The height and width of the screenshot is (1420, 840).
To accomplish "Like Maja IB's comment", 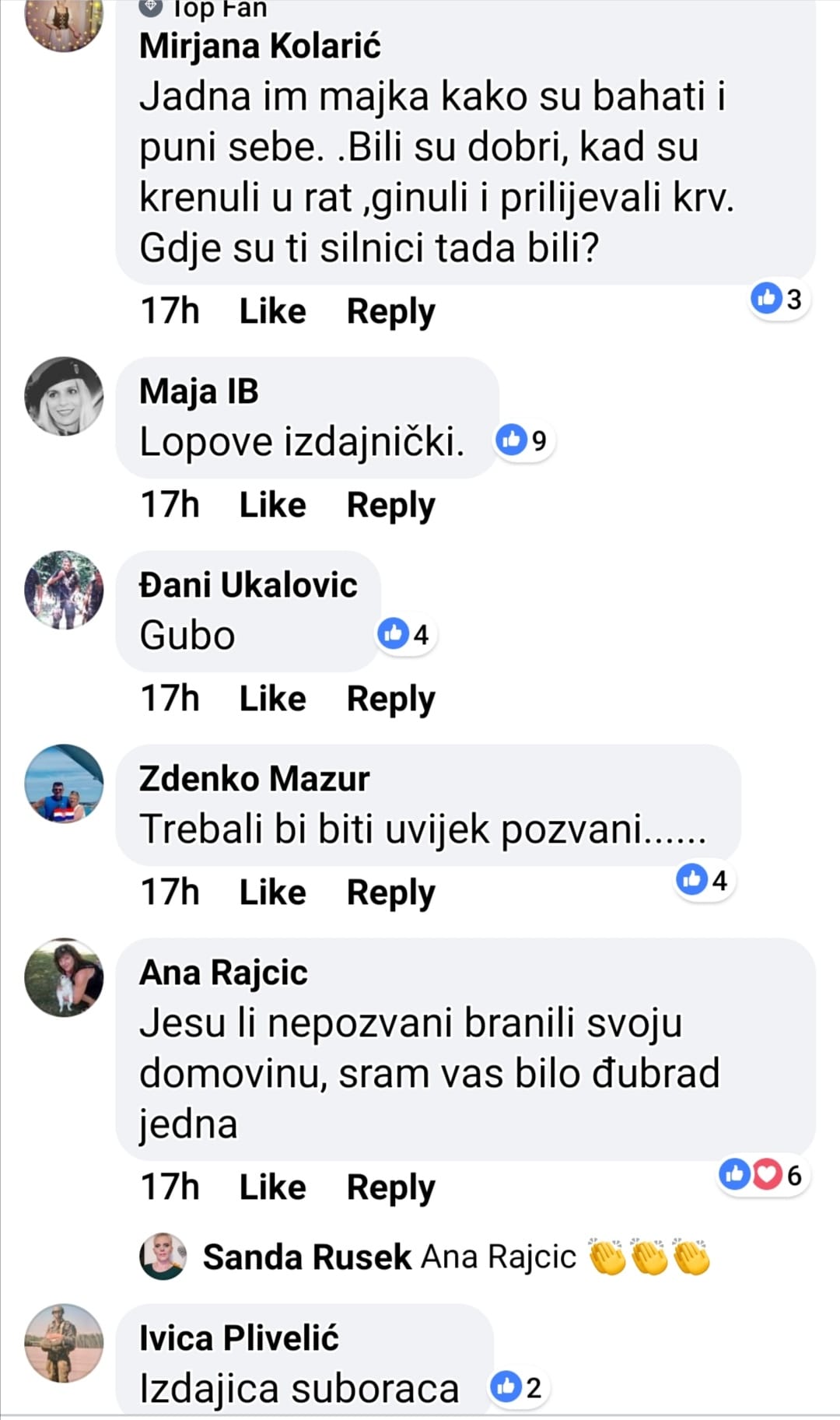I will [x=272, y=505].
